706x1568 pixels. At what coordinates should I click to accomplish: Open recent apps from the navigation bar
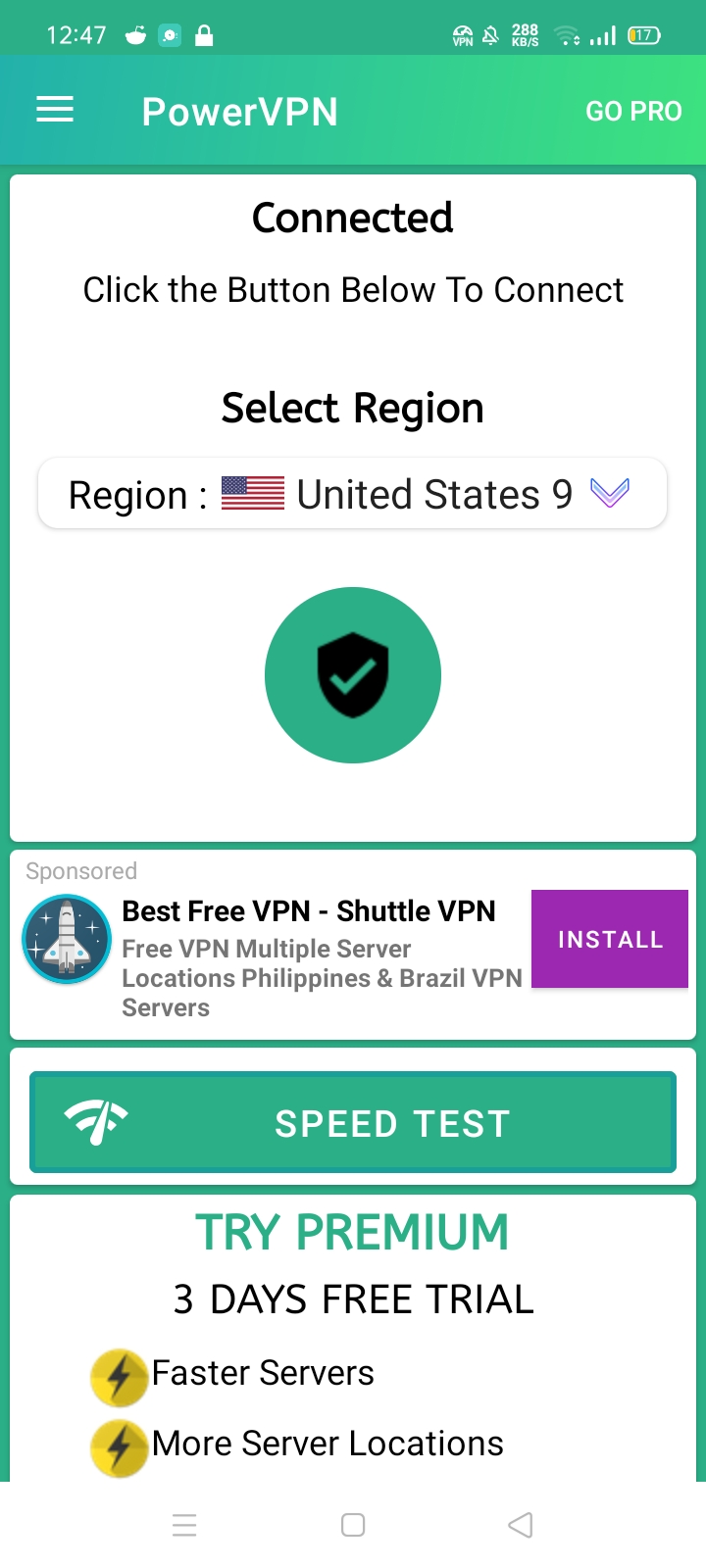point(184,1525)
